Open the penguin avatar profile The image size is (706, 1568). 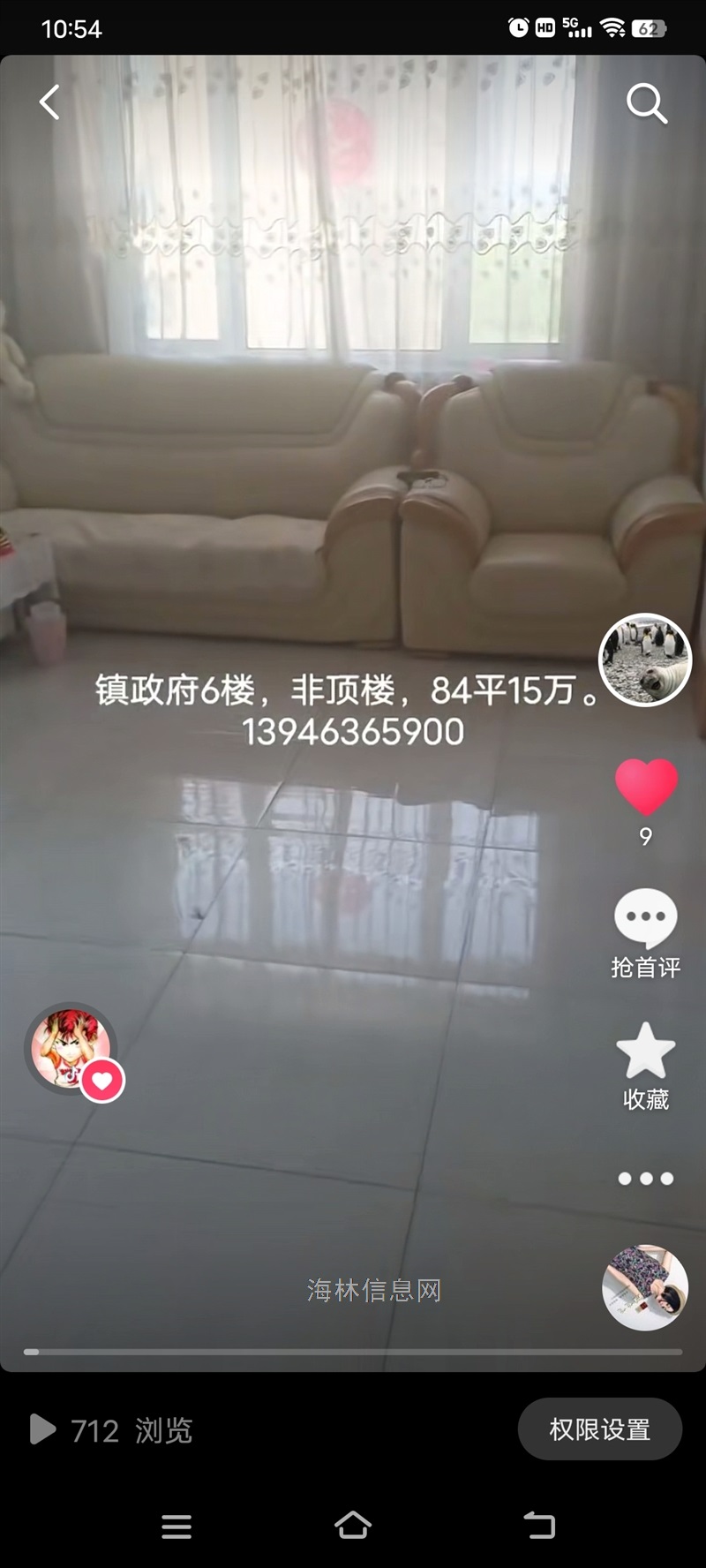(645, 660)
